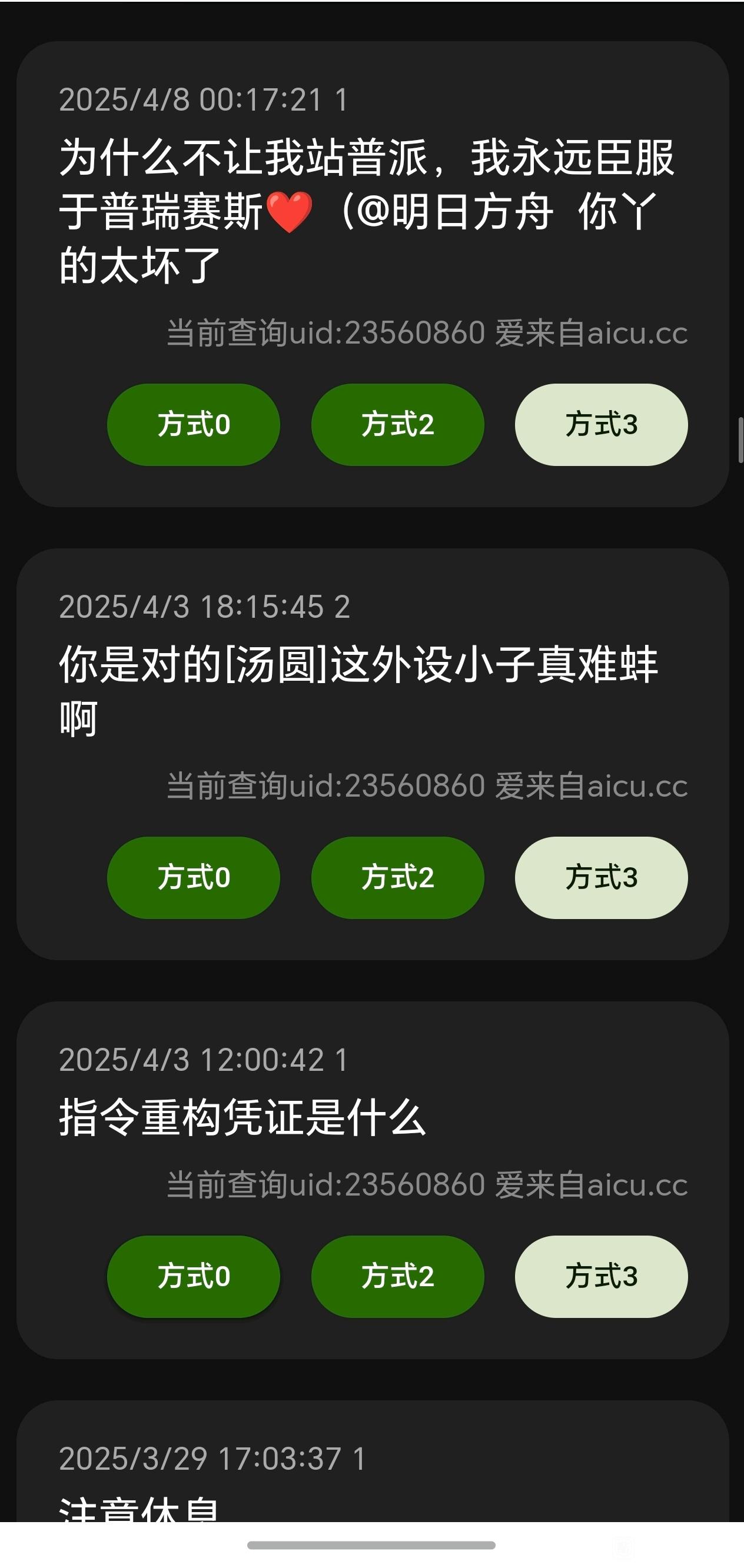Select 方式2 under the 18:15:45 comment

tap(397, 877)
